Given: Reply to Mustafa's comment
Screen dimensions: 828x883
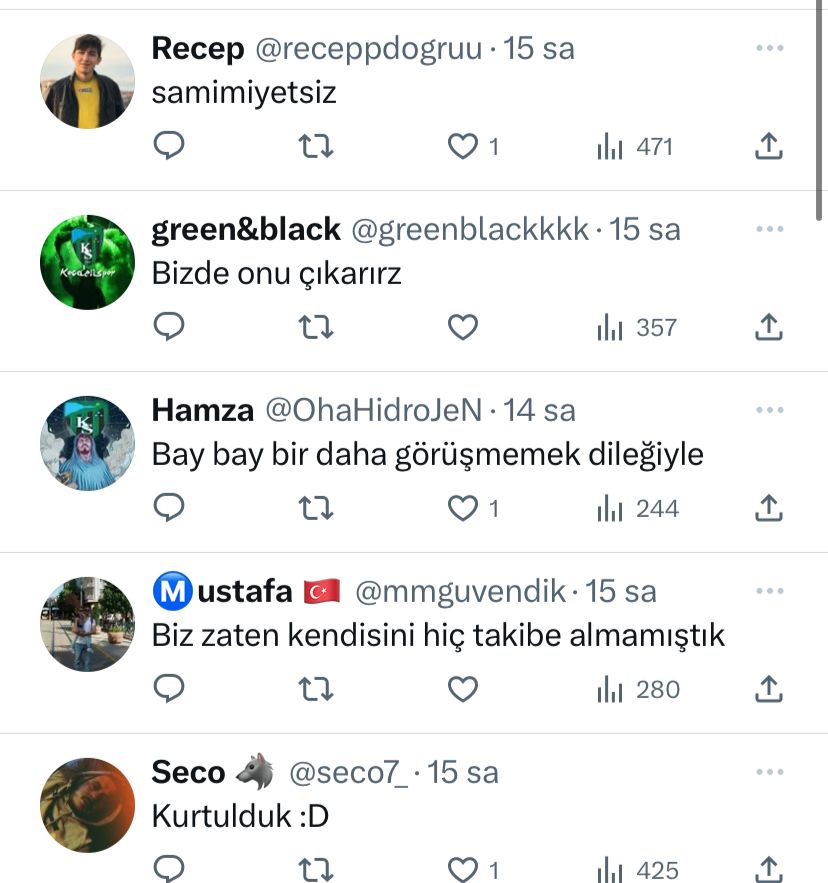Looking at the screenshot, I should click(x=169, y=690).
